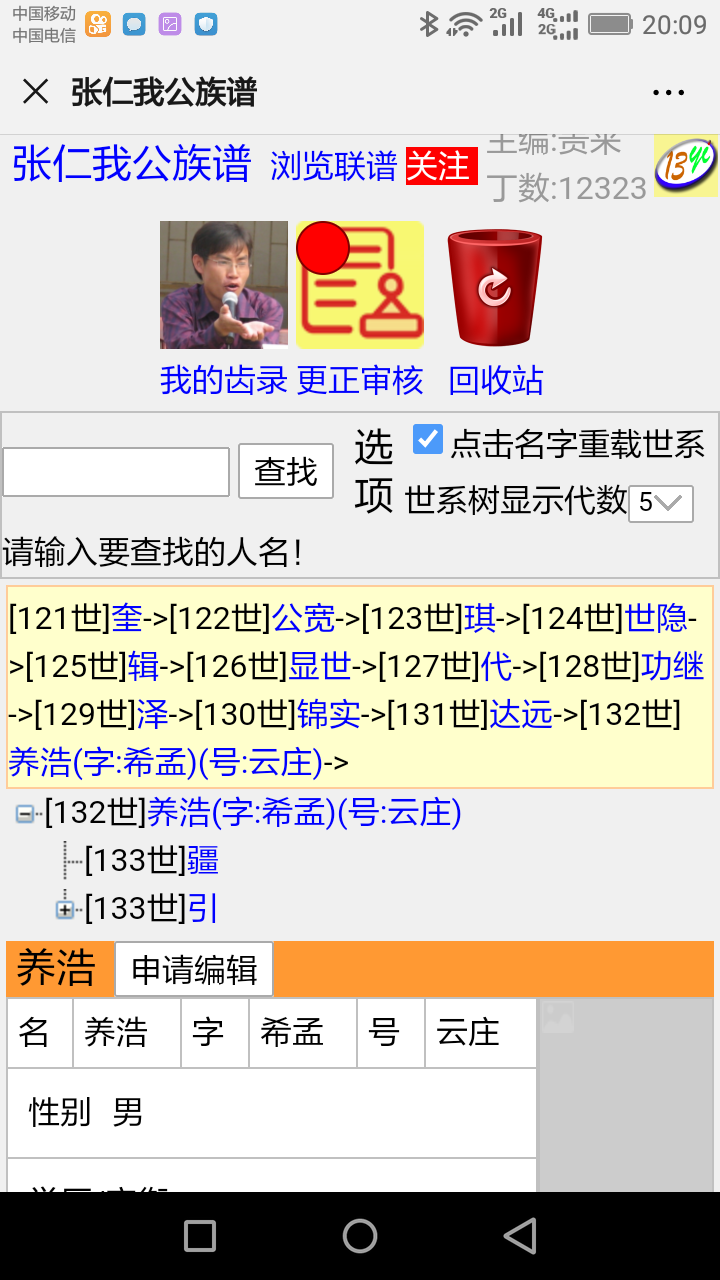The width and height of the screenshot is (720, 1280).
Task: Open ancestor 锦实 of 130世
Action: [x=328, y=715]
